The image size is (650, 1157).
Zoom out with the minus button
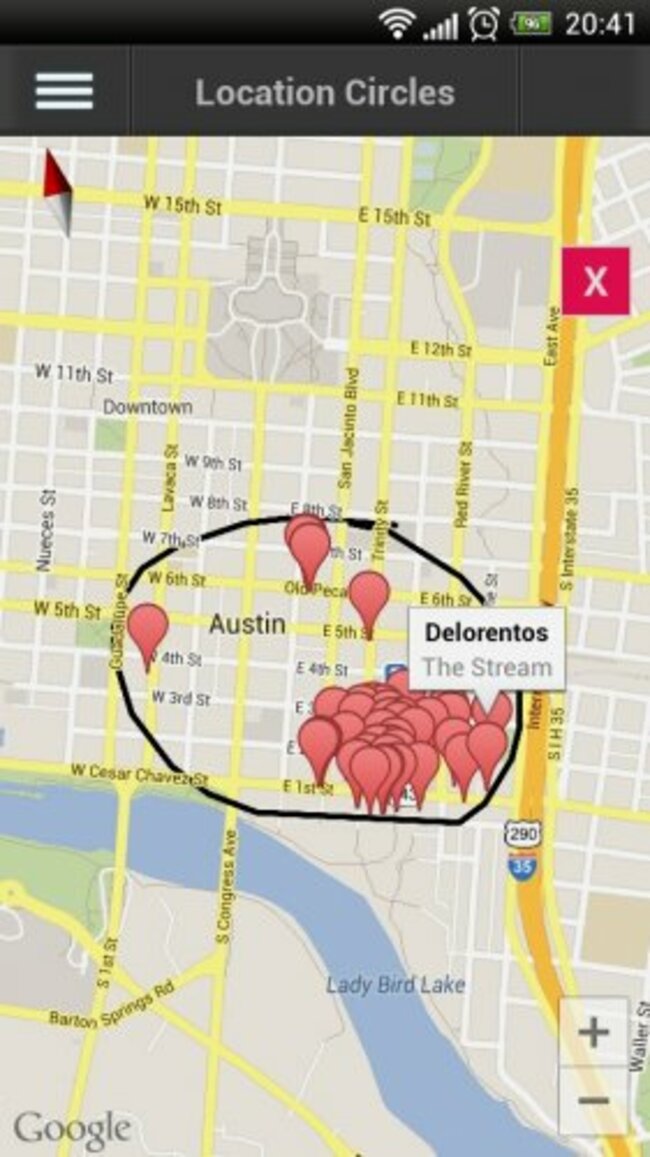click(593, 1100)
